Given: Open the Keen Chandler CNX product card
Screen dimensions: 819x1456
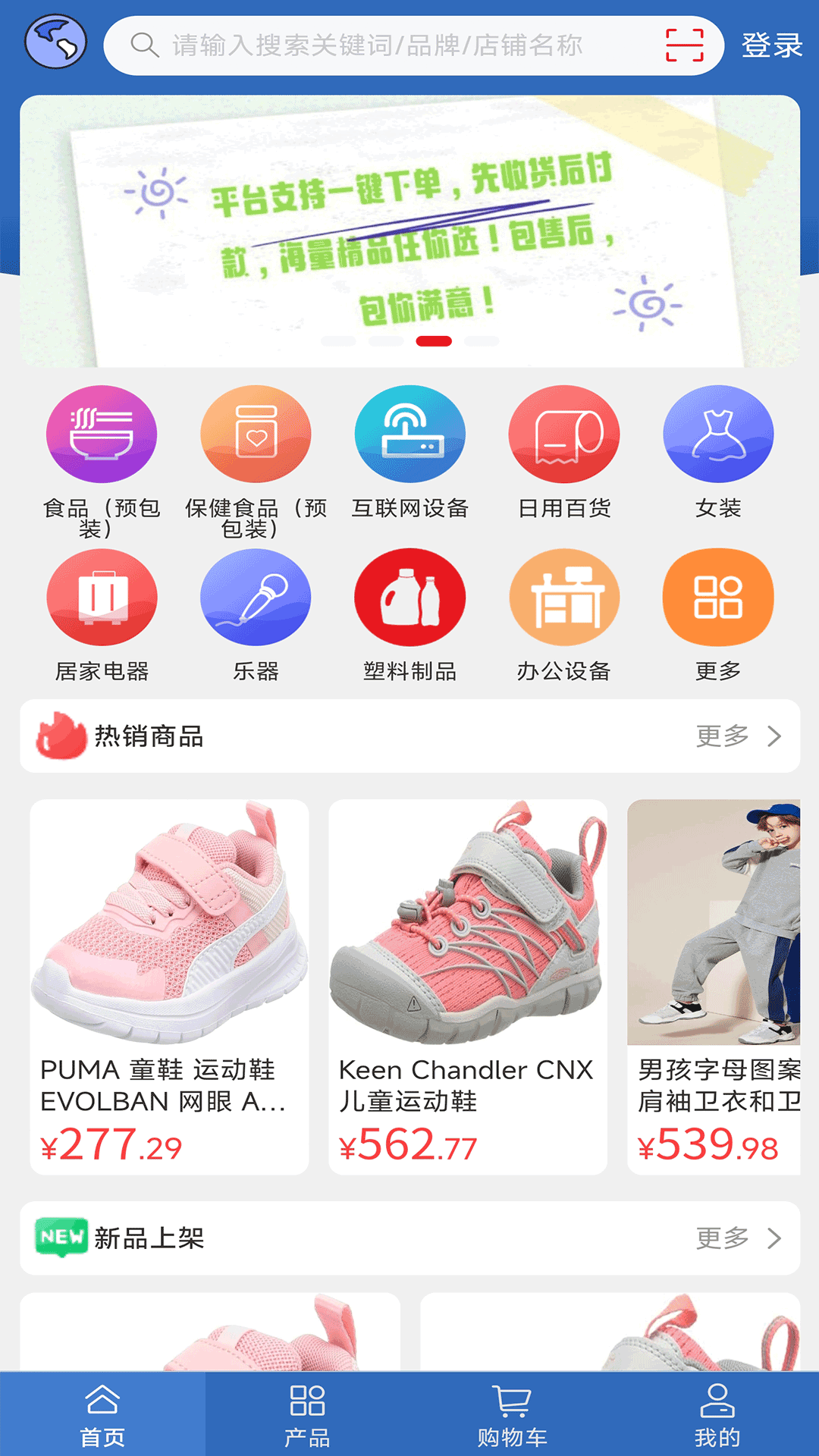Looking at the screenshot, I should [x=468, y=986].
